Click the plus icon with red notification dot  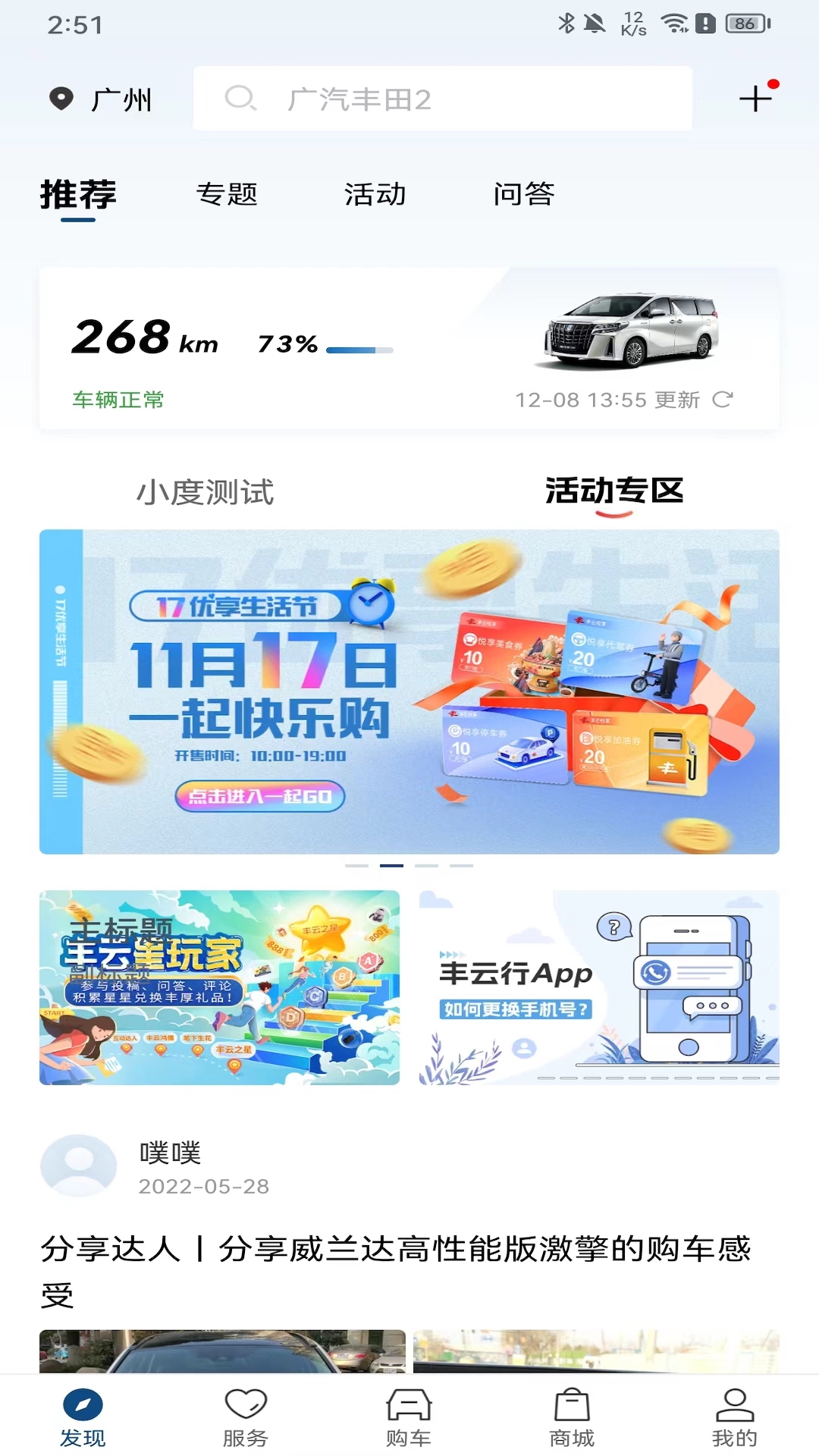(x=754, y=99)
